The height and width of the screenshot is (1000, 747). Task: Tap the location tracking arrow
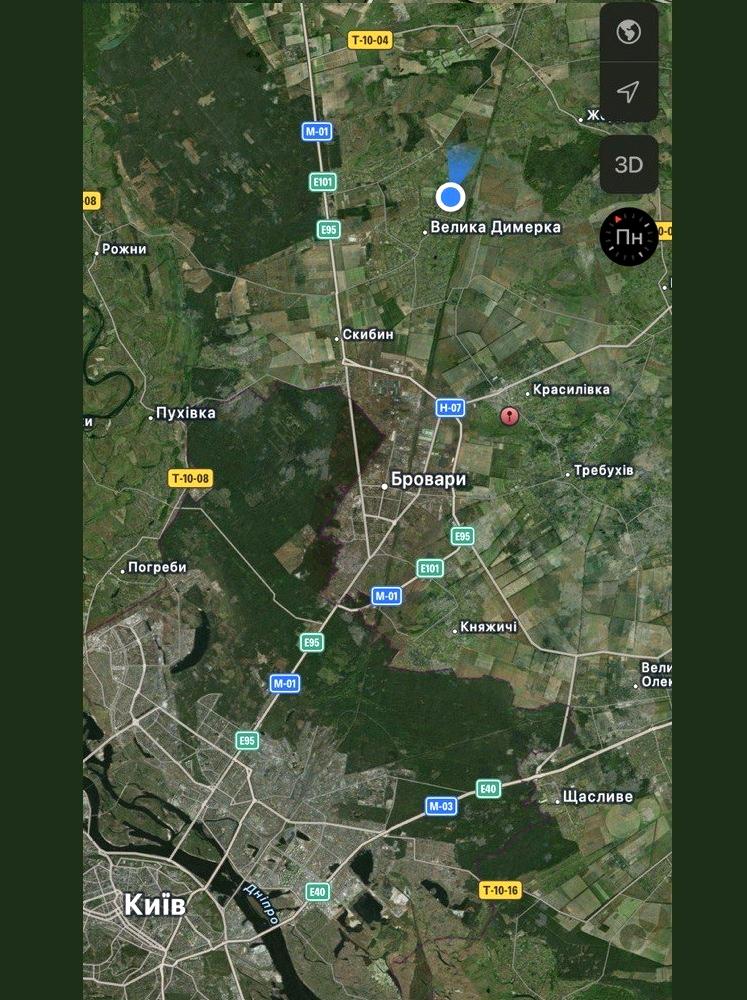tap(628, 93)
